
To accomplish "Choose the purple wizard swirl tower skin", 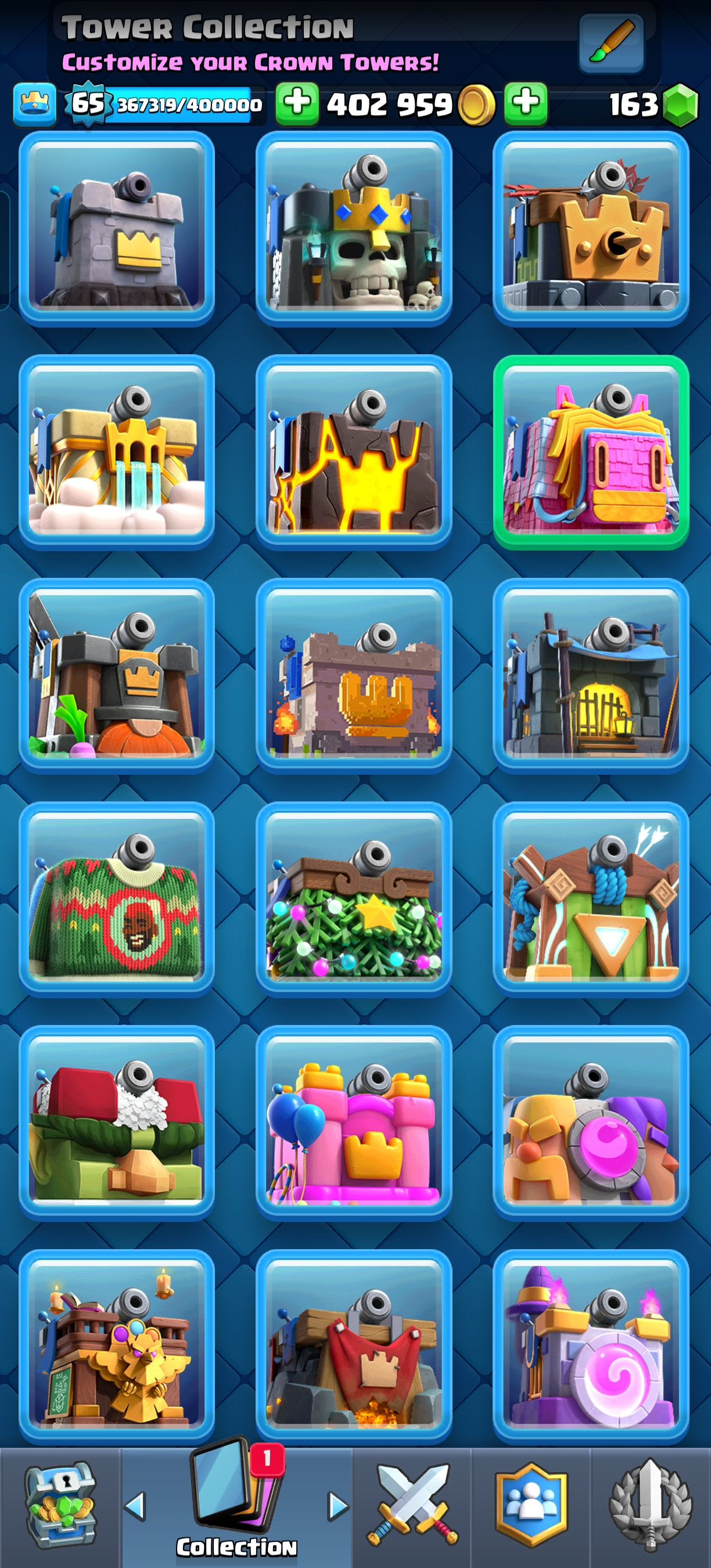I will [x=591, y=1346].
